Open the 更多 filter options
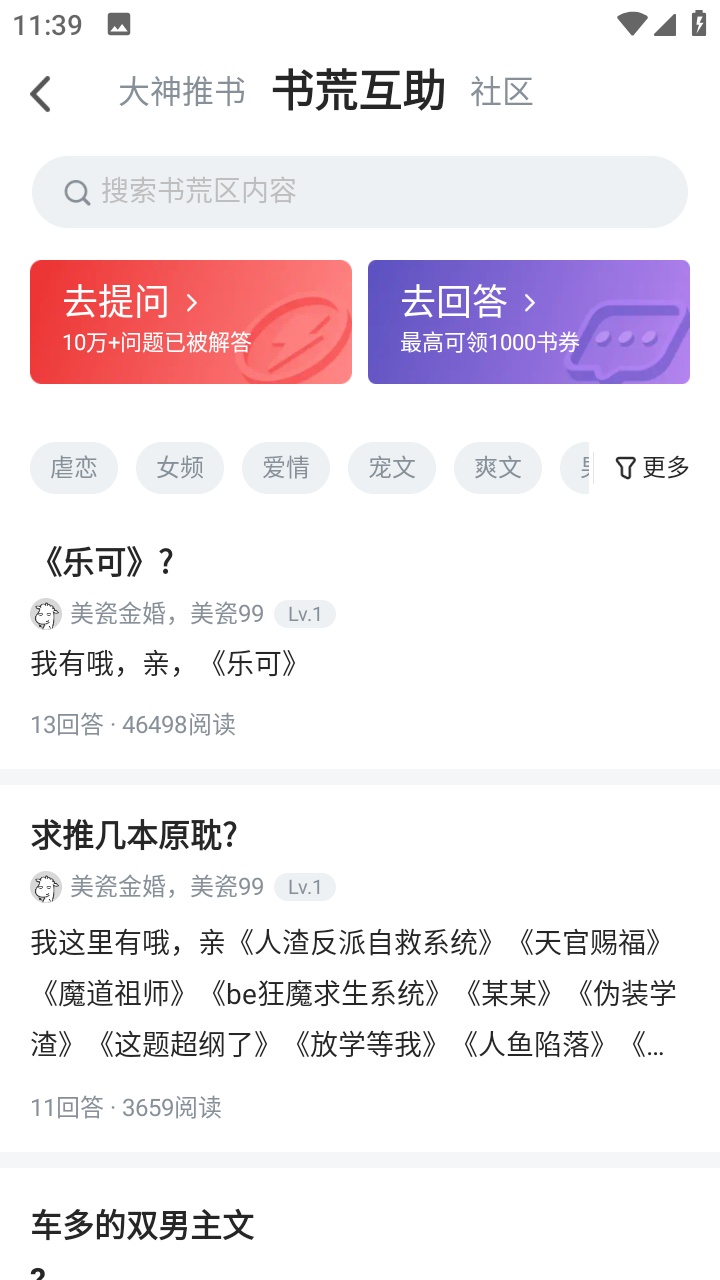This screenshot has width=720, height=1280. tap(652, 467)
